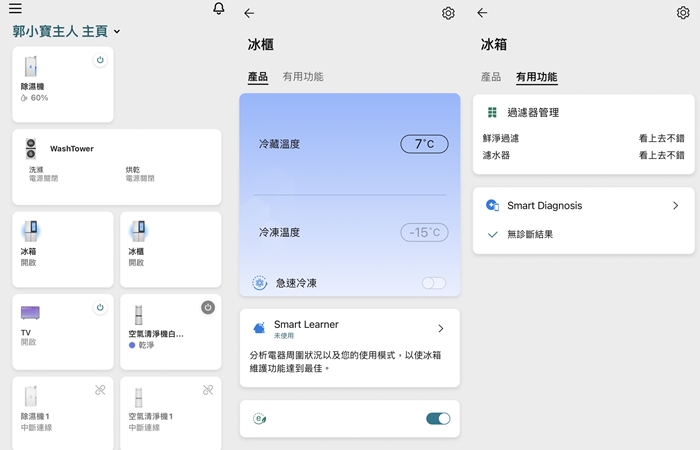This screenshot has height=450, width=700.
Task: Switch to 產品 tab on 冰箱 page
Action: pos(491,77)
